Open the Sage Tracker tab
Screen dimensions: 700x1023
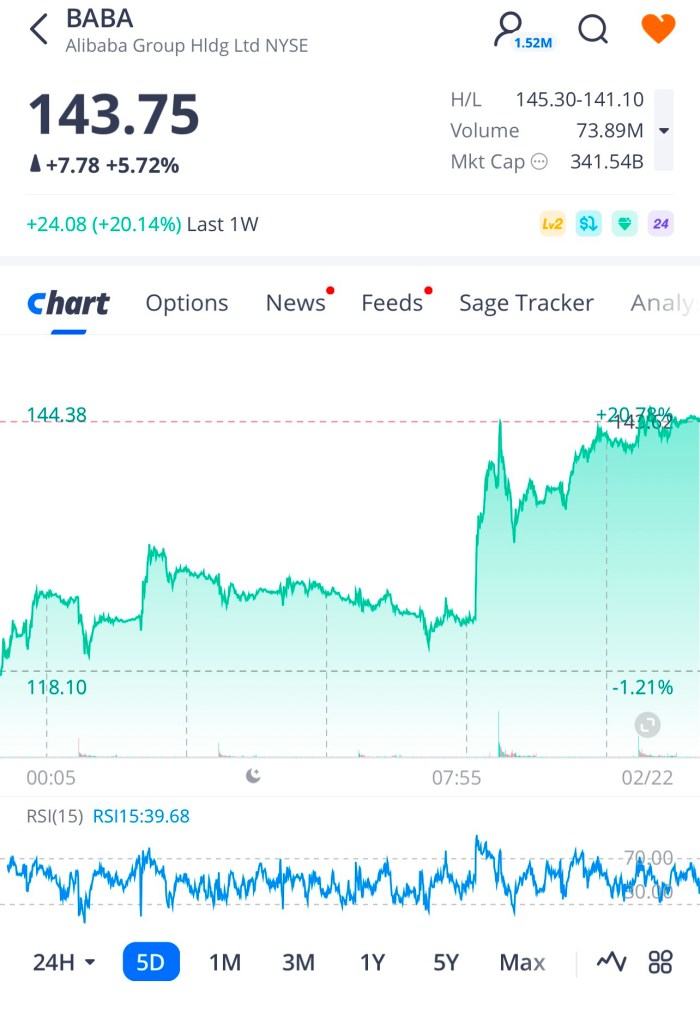point(526,303)
